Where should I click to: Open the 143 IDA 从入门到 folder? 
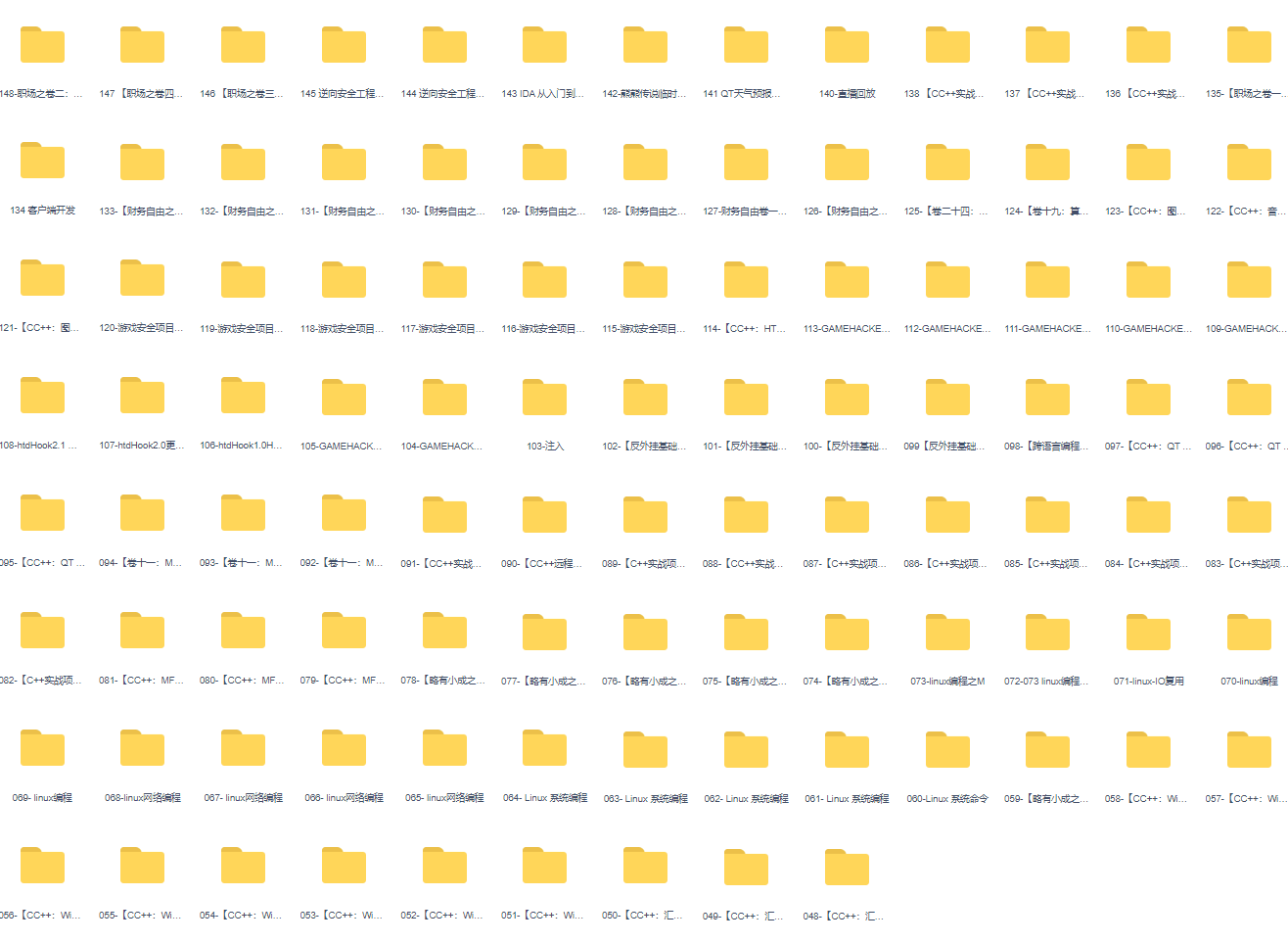pos(545,46)
